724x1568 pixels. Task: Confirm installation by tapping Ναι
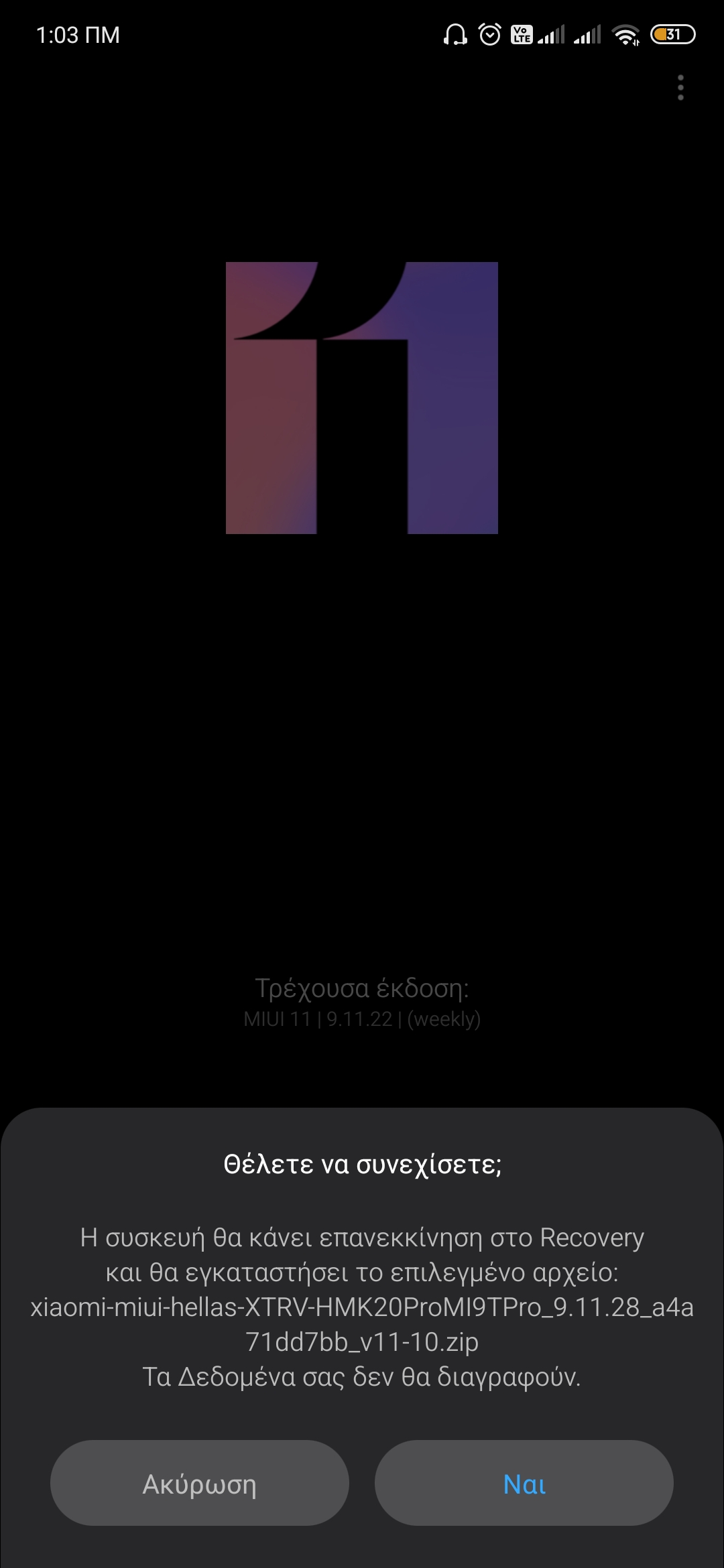click(524, 1484)
